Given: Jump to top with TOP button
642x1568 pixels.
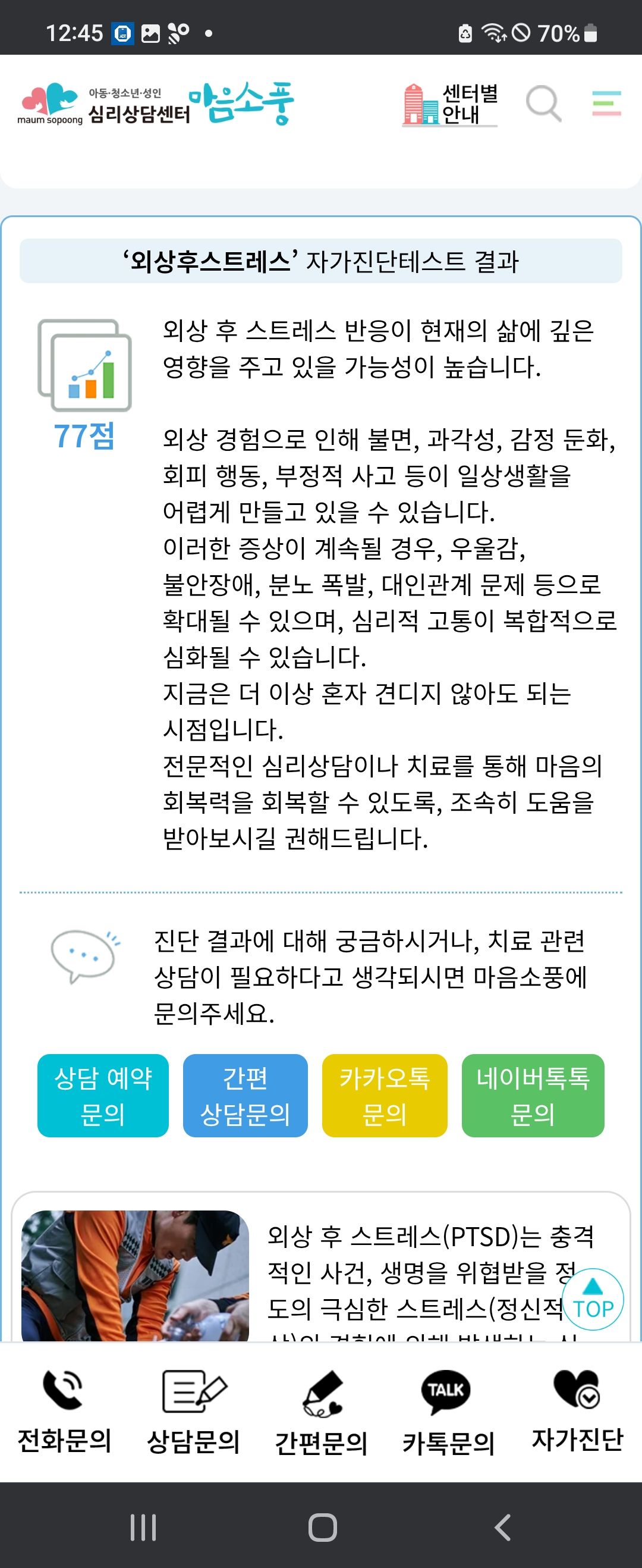Looking at the screenshot, I should 592,1299.
